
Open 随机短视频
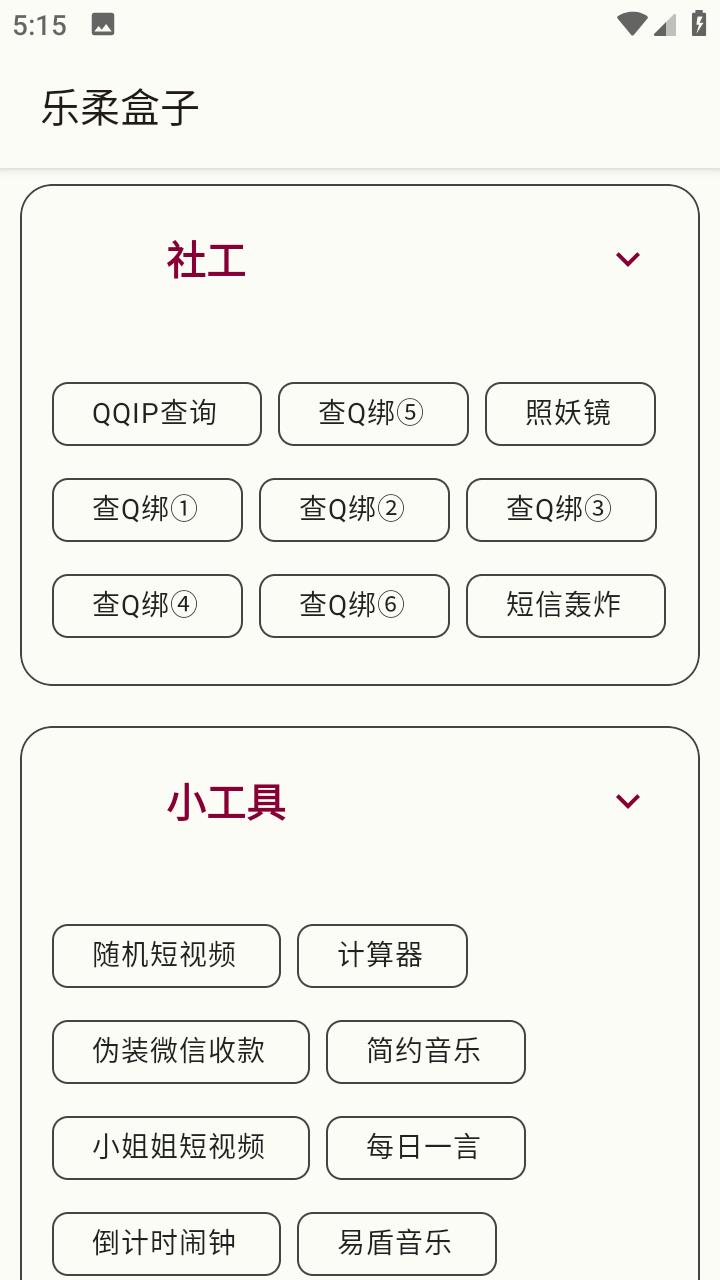[166, 955]
